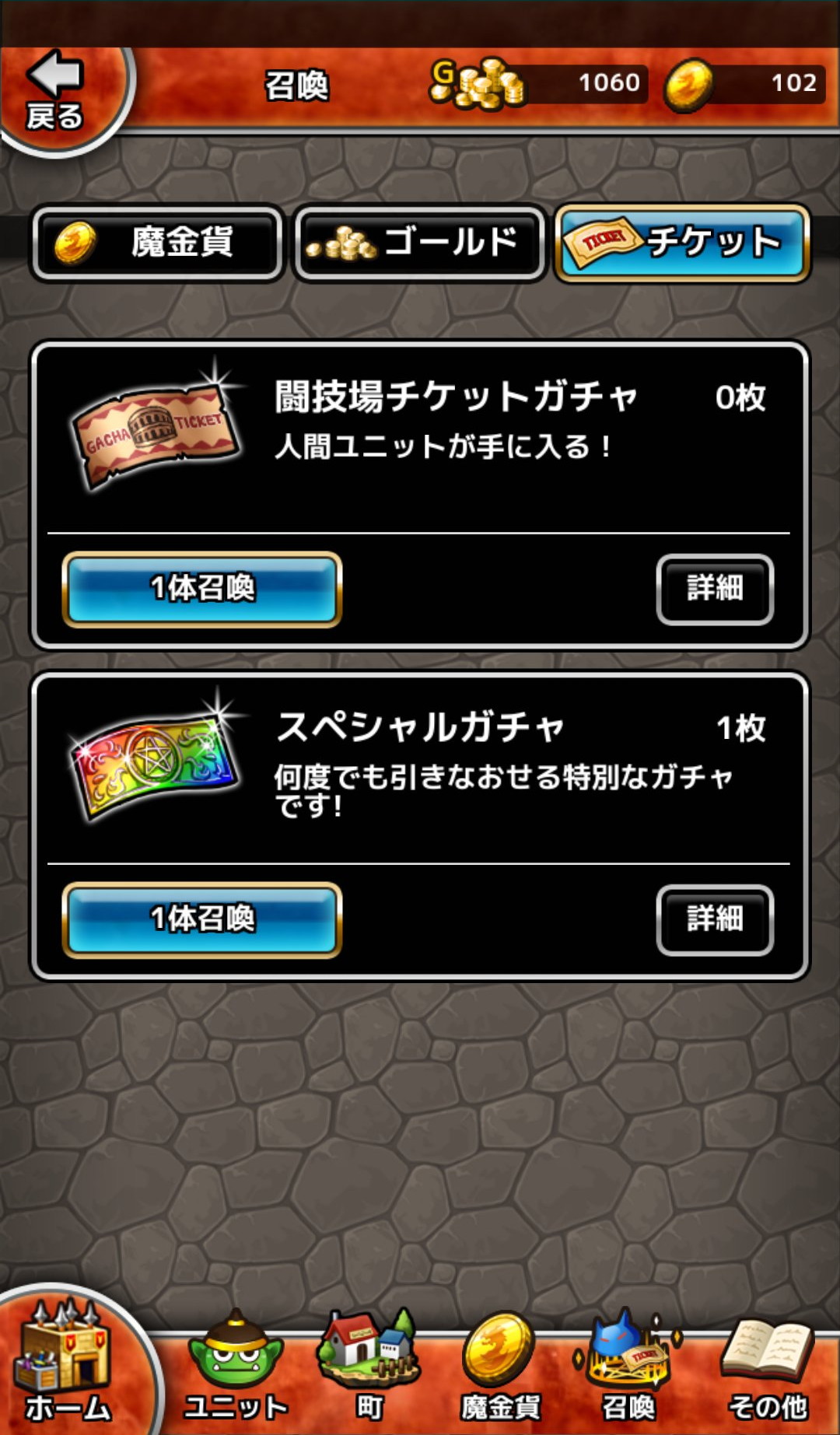The height and width of the screenshot is (1435, 840).
Task: Open the その他 menu
Action: point(767,1369)
